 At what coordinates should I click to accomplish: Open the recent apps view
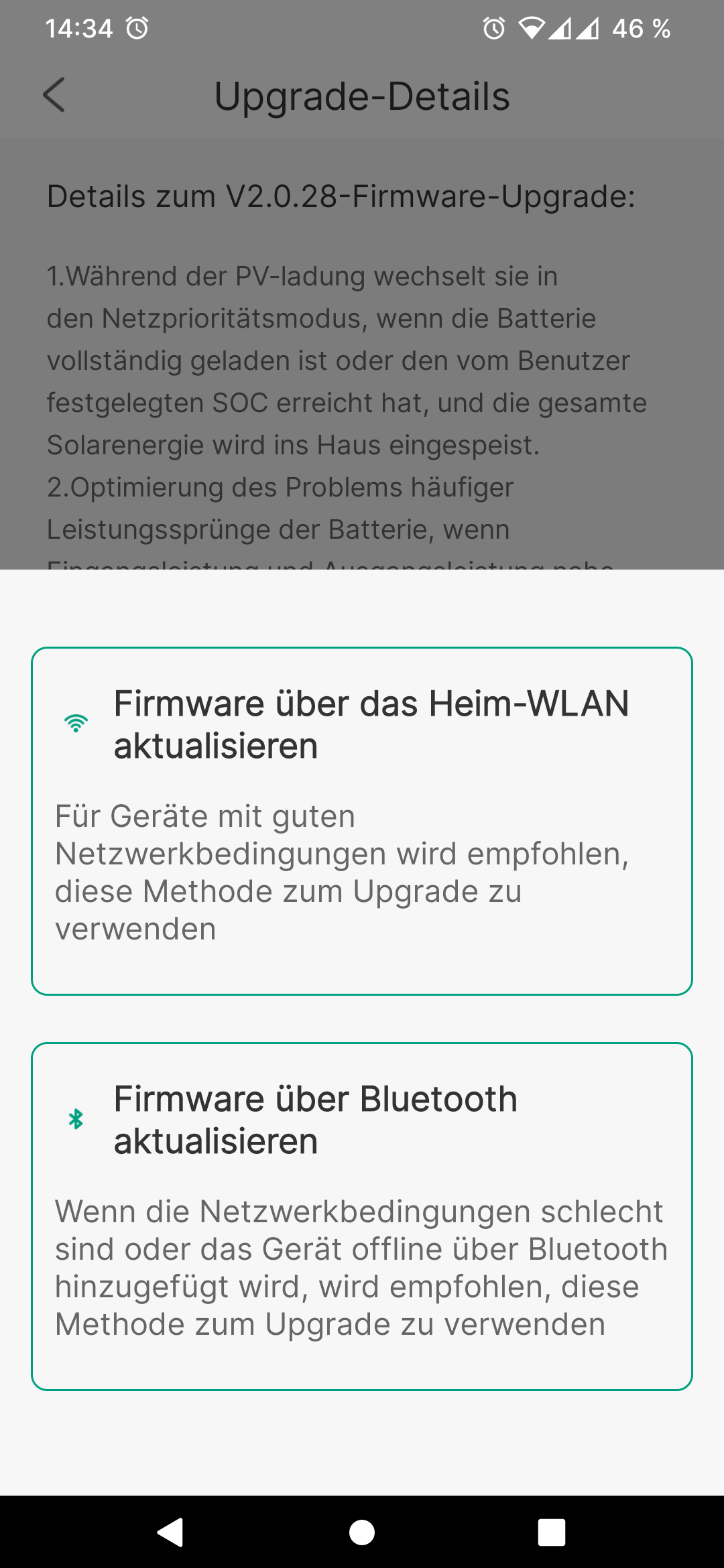[552, 1532]
